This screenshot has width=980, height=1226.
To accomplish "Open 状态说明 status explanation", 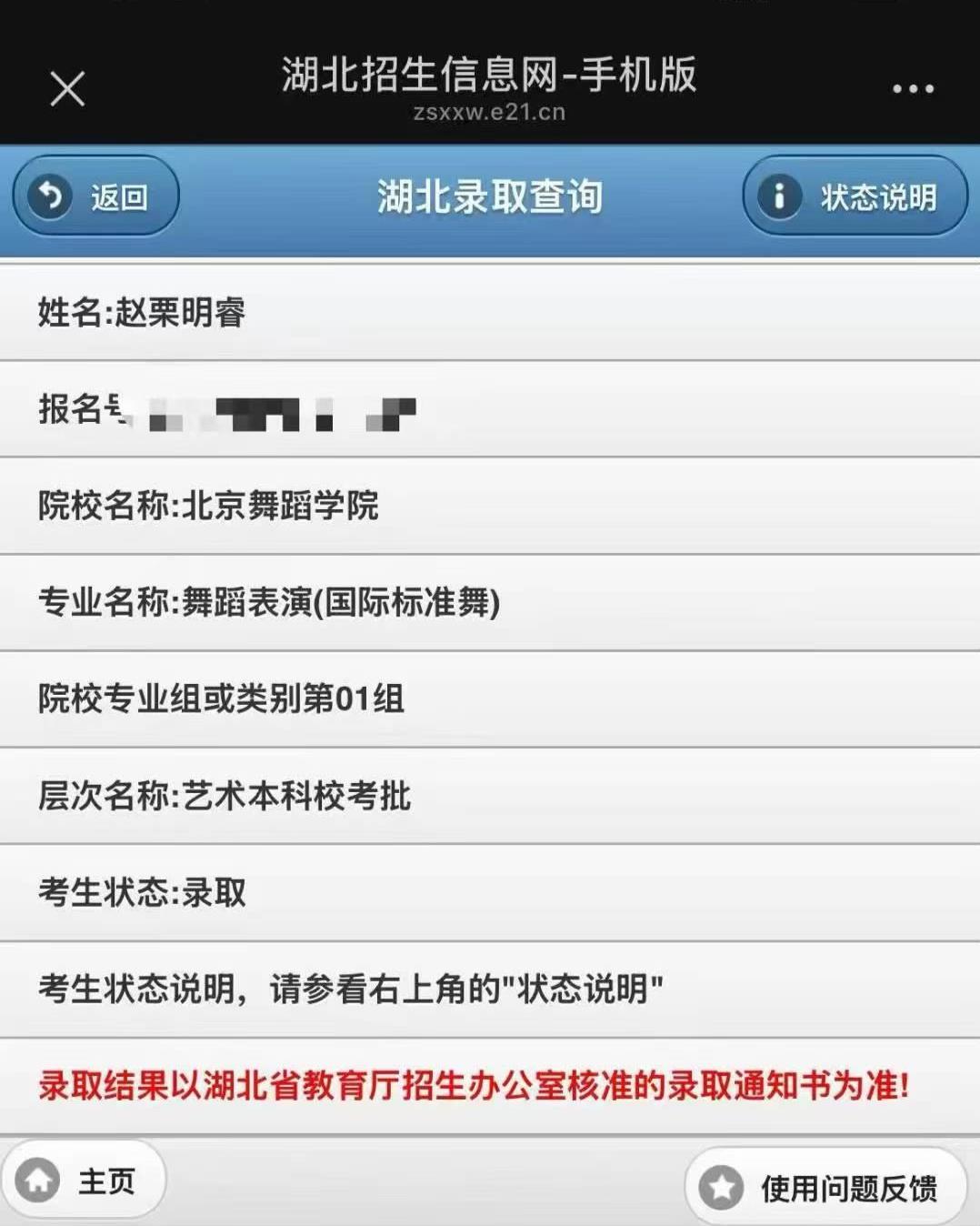I will (x=855, y=196).
